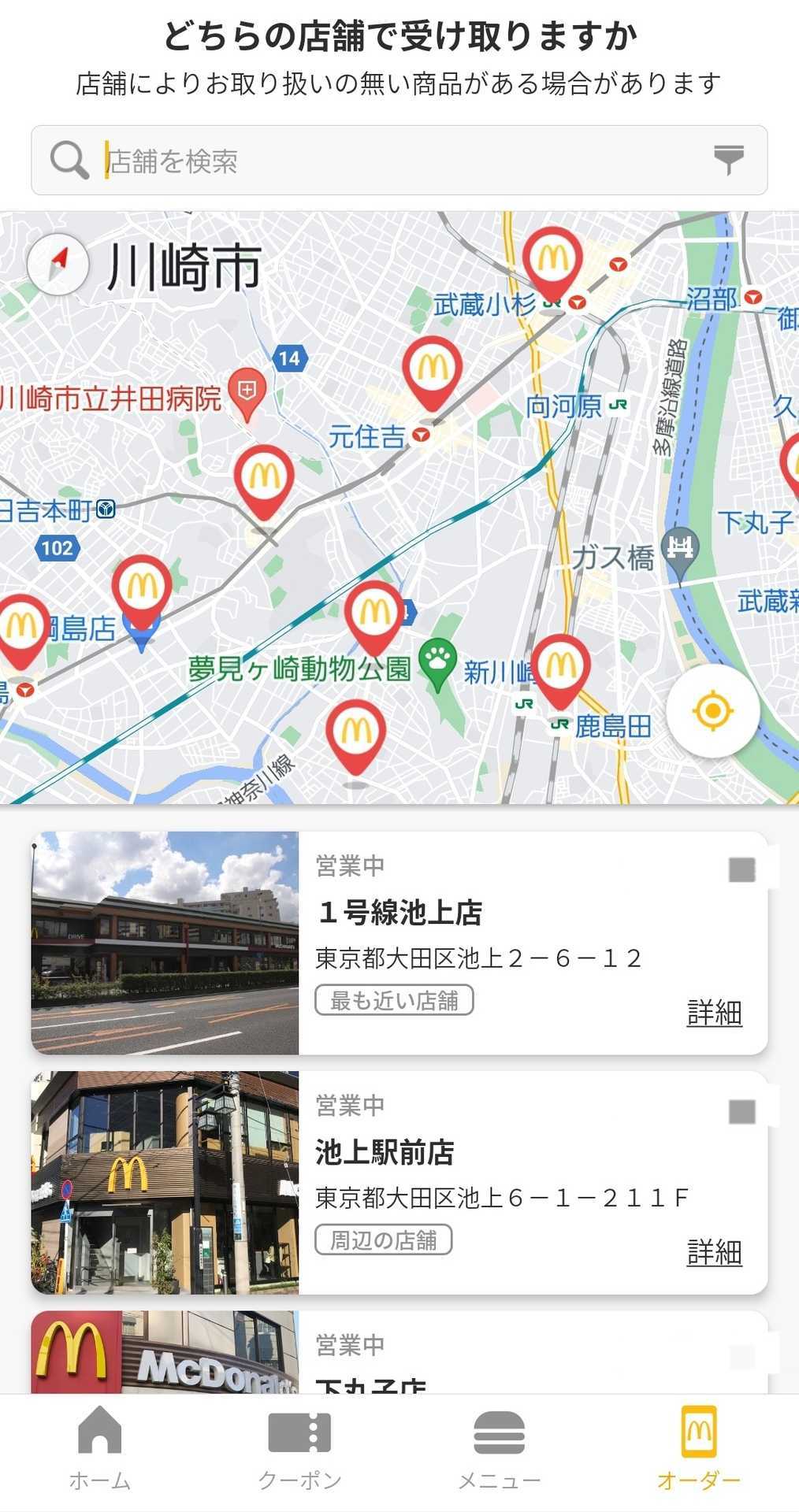View 詳細 for １号線池上店
This screenshot has height=1512, width=799.
tap(714, 1013)
